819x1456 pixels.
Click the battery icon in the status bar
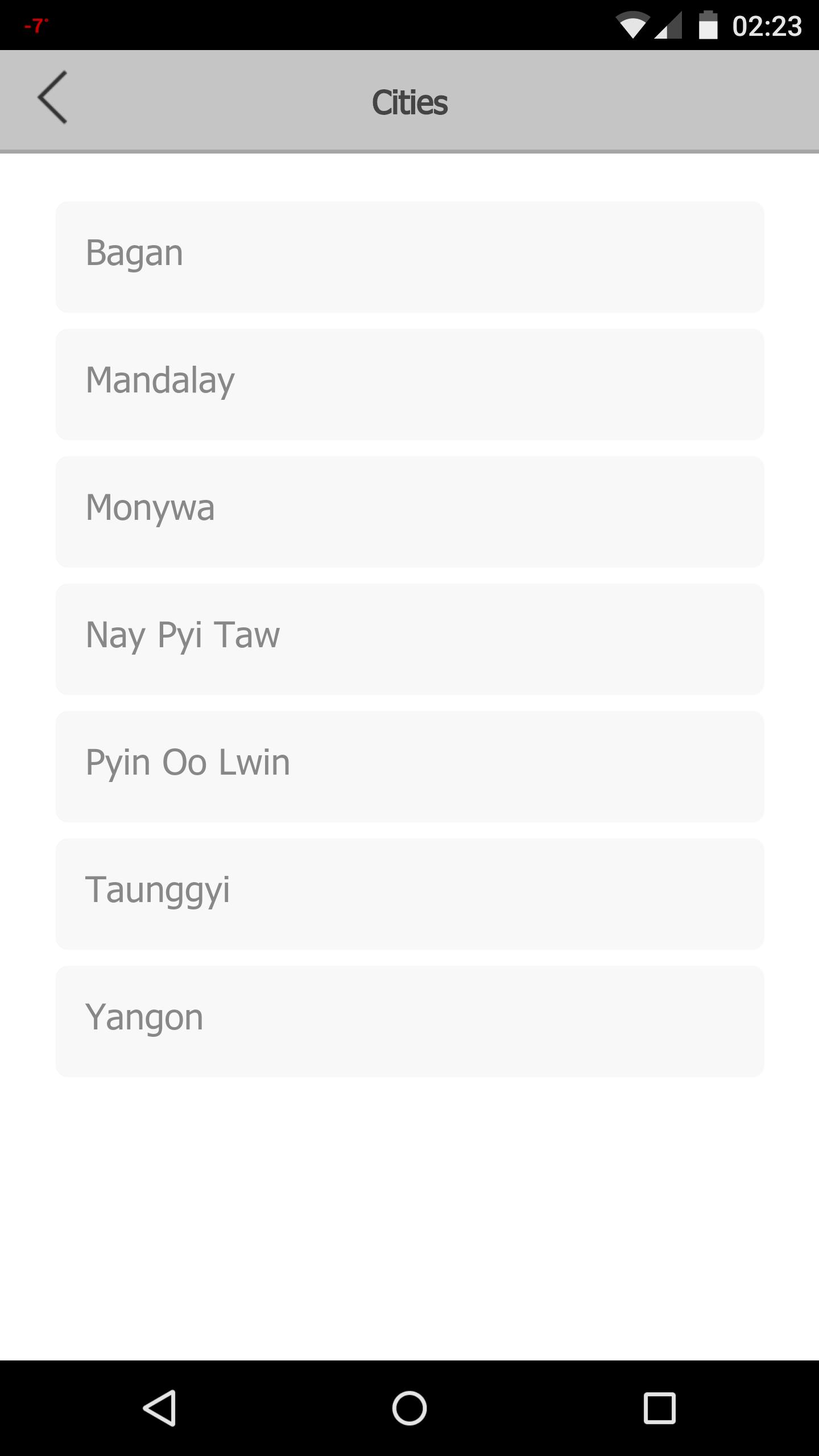[708, 25]
